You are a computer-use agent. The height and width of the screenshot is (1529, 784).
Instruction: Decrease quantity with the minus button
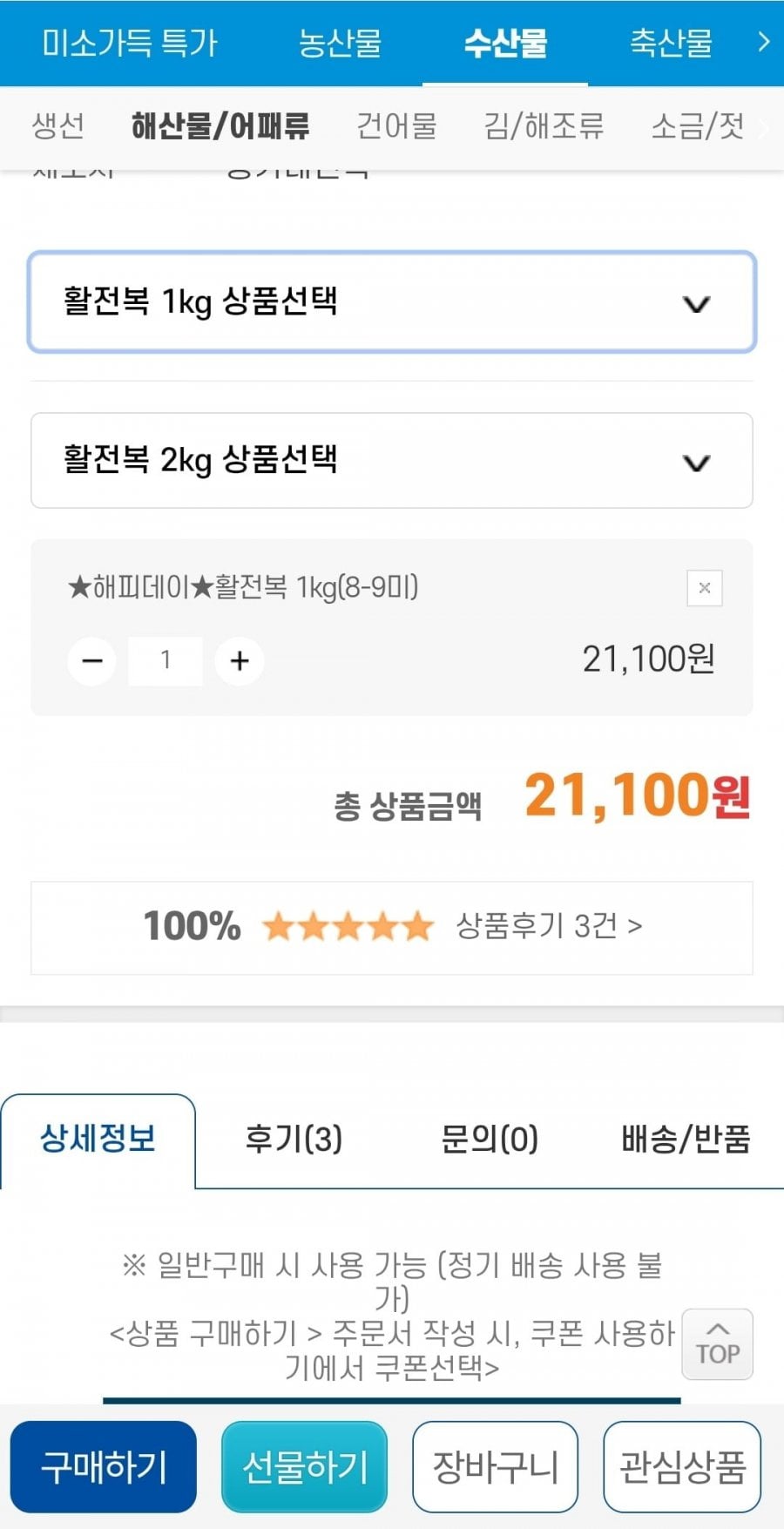tap(92, 661)
